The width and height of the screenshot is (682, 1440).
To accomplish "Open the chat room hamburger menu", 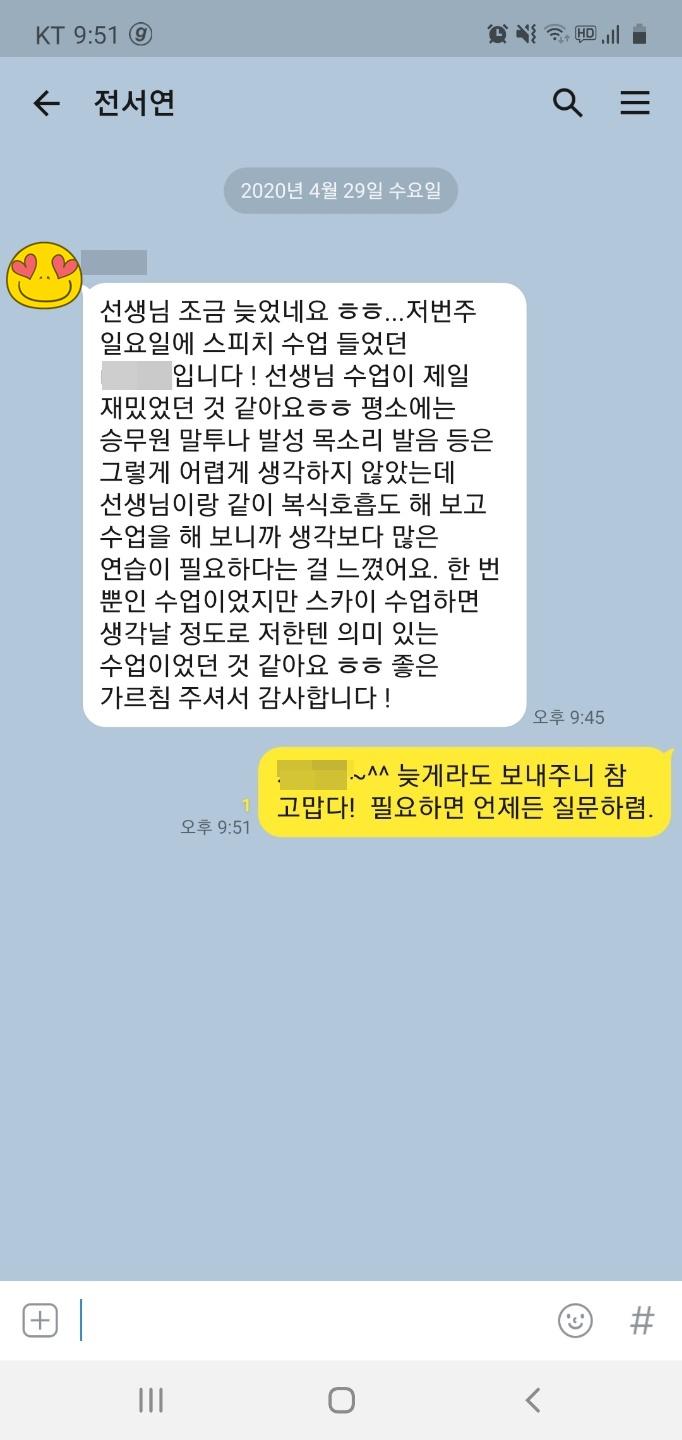I will point(635,103).
